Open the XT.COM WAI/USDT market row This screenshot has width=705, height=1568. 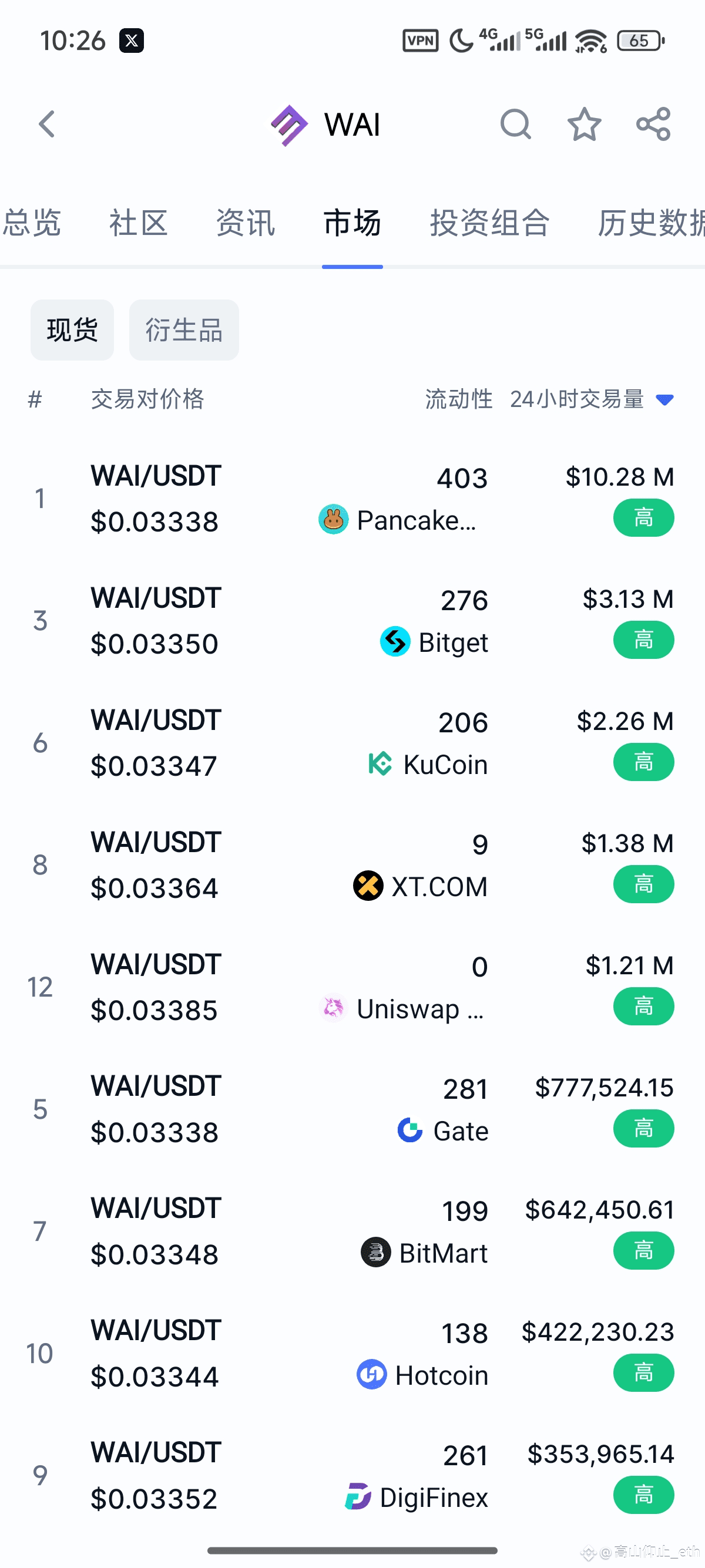(352, 865)
